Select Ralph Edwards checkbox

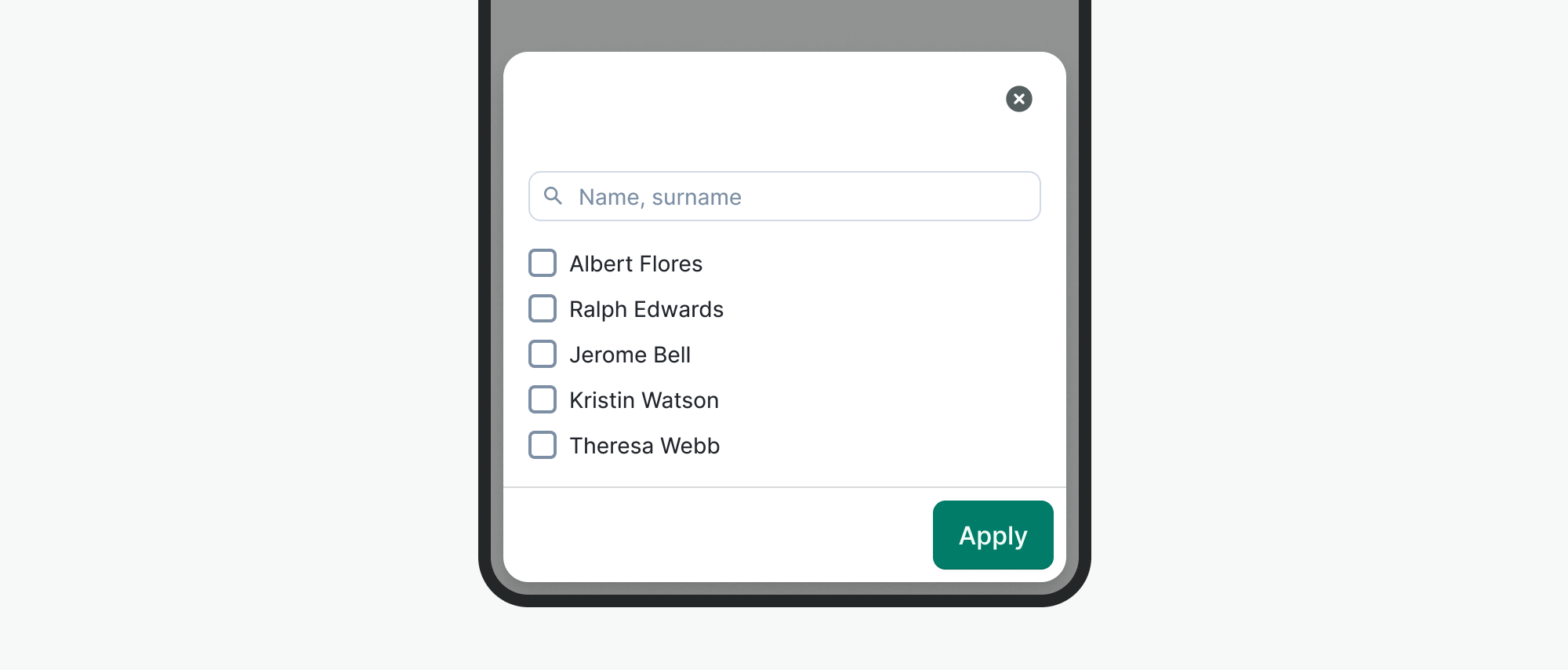pyautogui.click(x=543, y=309)
